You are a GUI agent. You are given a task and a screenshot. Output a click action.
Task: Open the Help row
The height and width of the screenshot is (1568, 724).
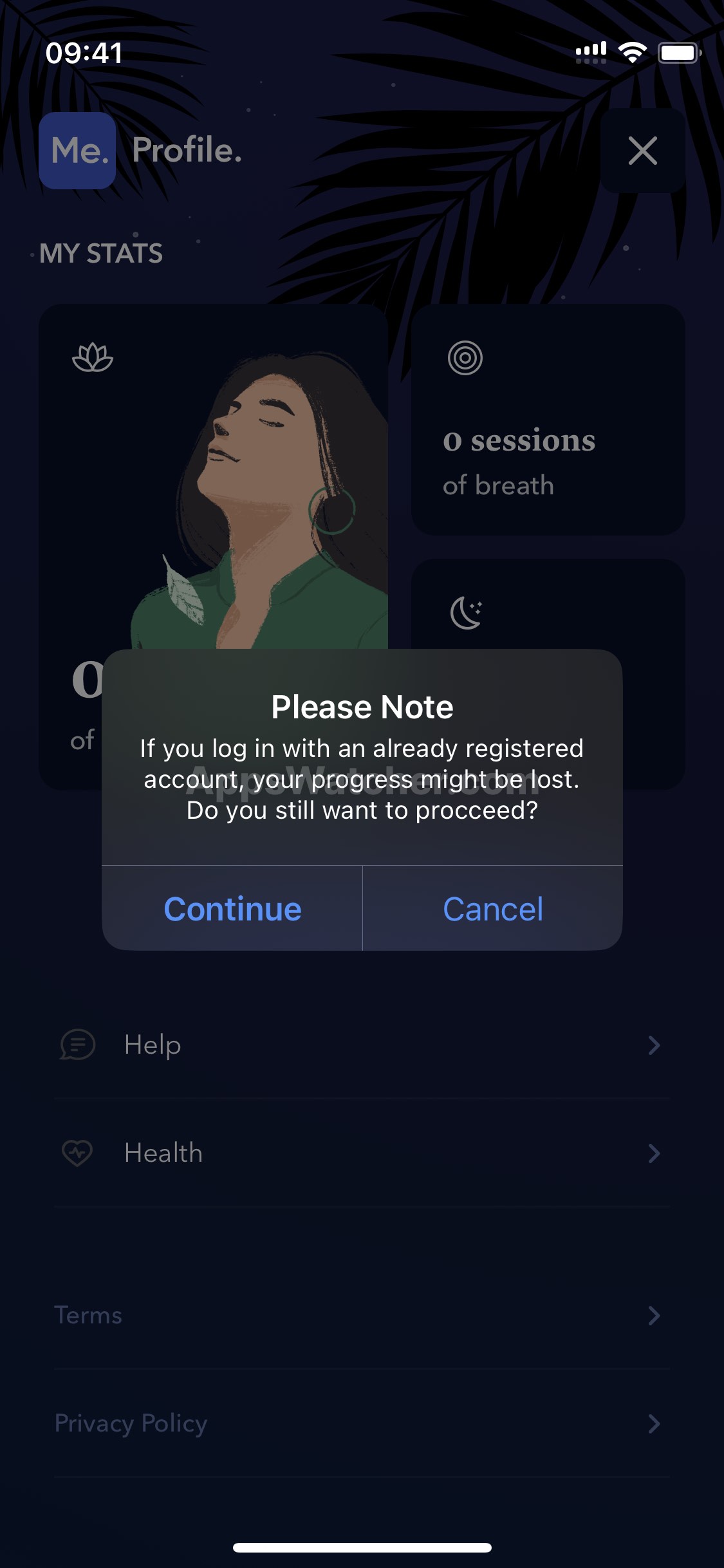pos(362,1045)
